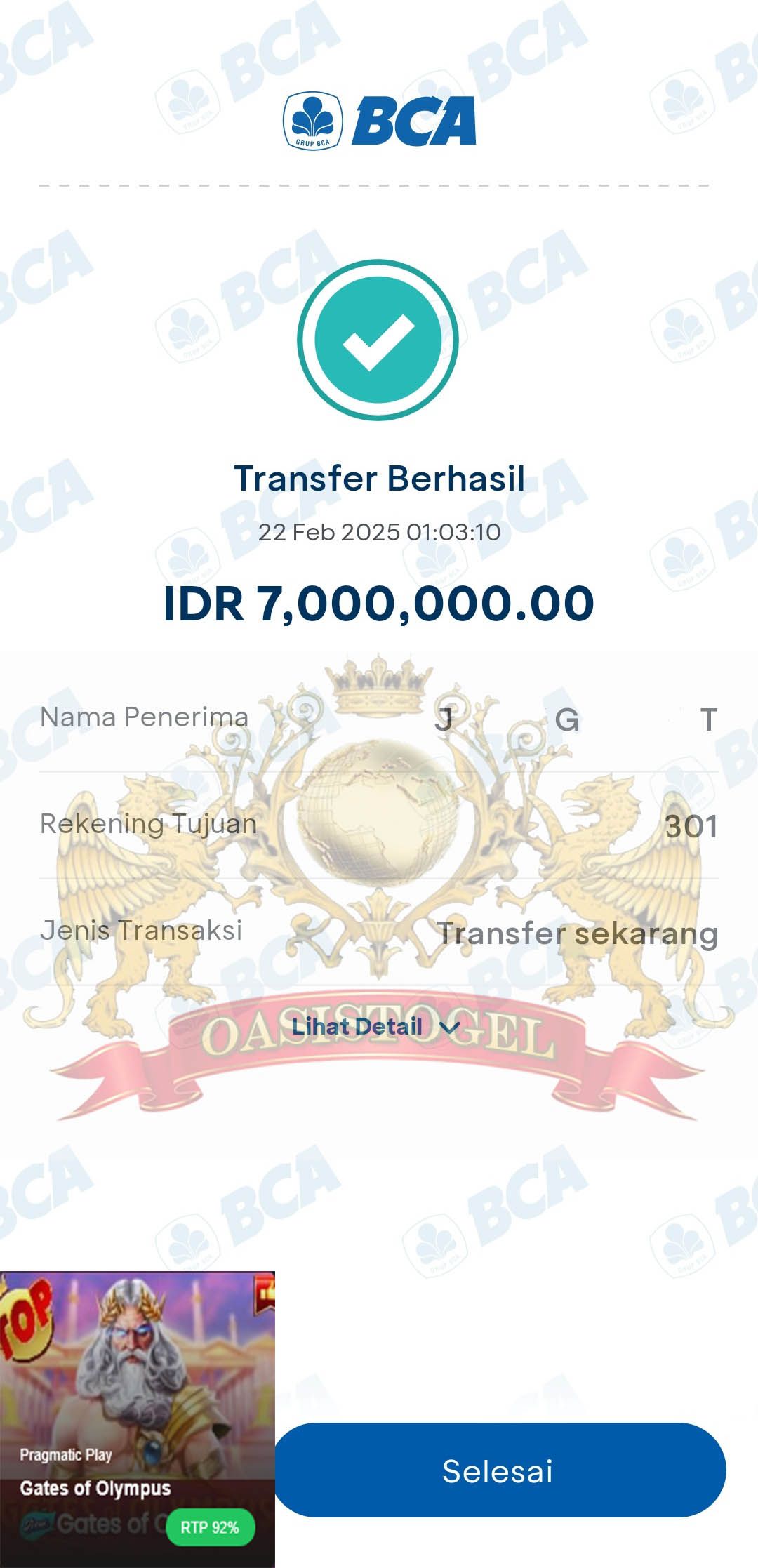
Task: Tap the Selesai button to finish
Action: pos(498,1470)
